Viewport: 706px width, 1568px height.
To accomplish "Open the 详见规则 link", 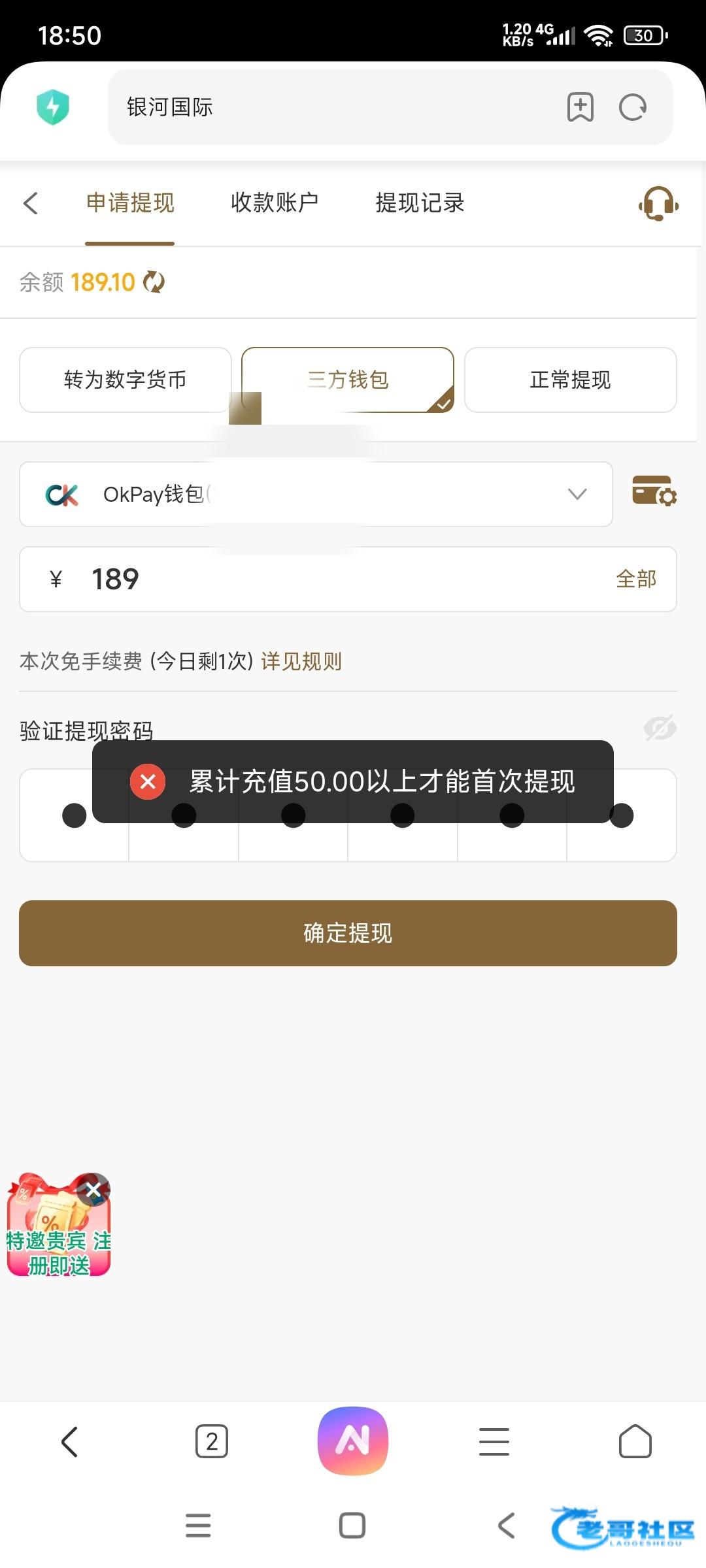I will [x=301, y=661].
